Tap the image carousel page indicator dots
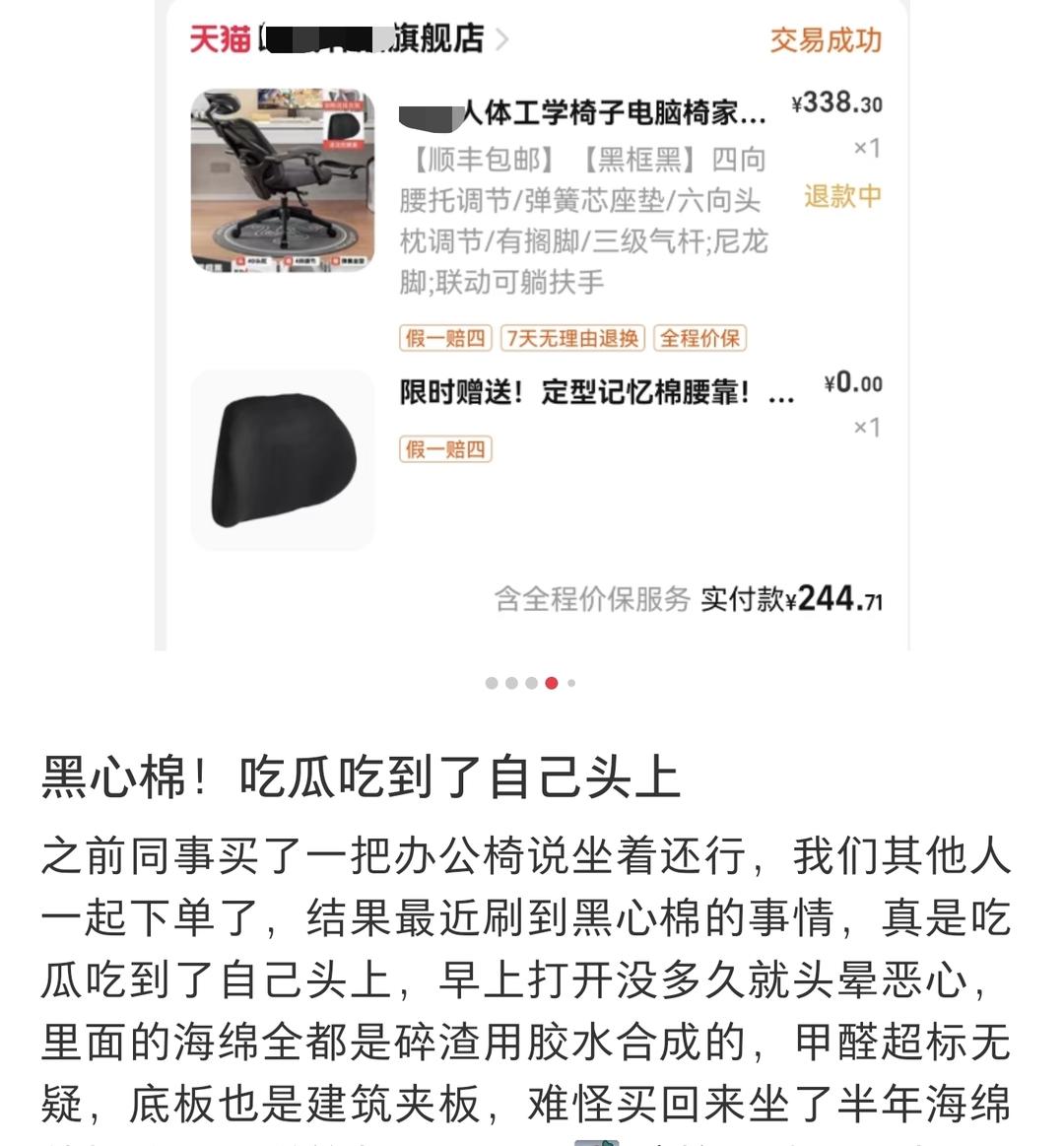 531,683
